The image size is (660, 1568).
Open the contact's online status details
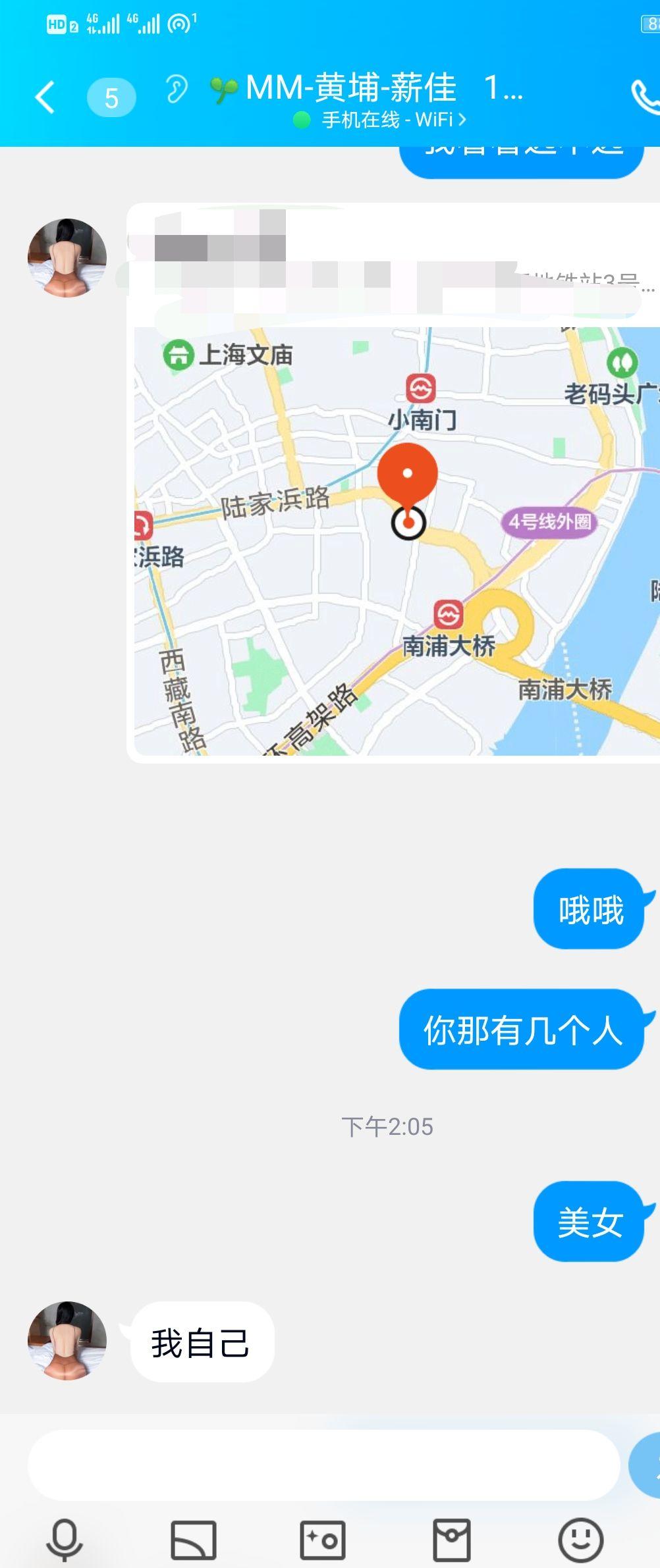[x=380, y=120]
